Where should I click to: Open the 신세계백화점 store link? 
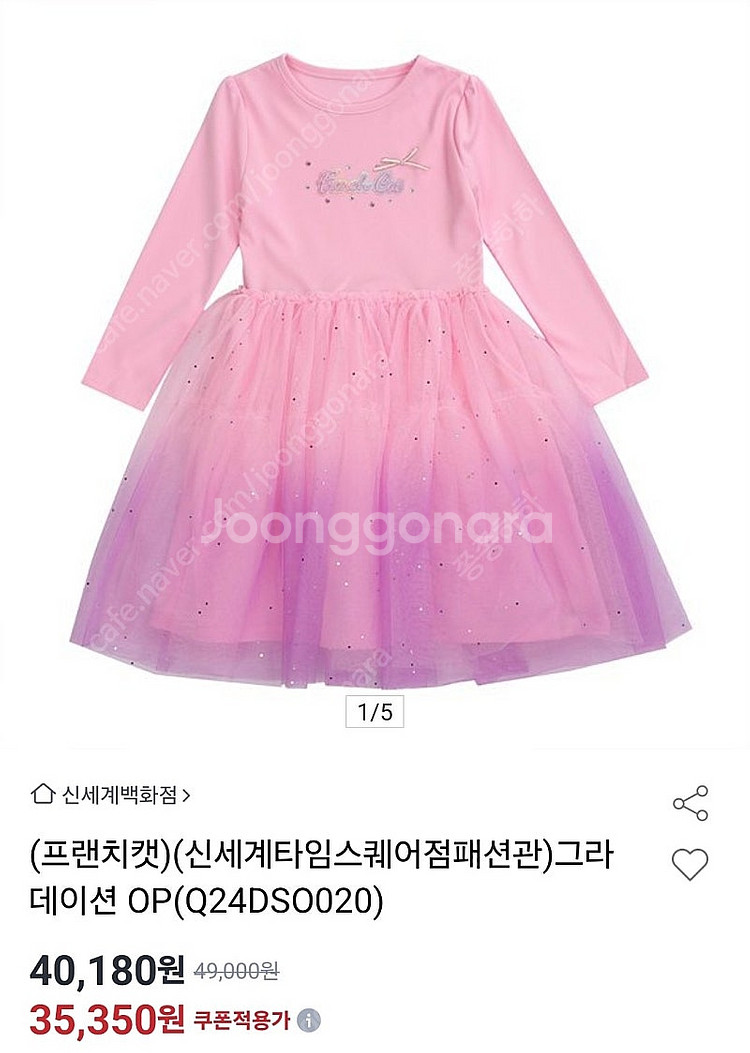click(x=112, y=795)
